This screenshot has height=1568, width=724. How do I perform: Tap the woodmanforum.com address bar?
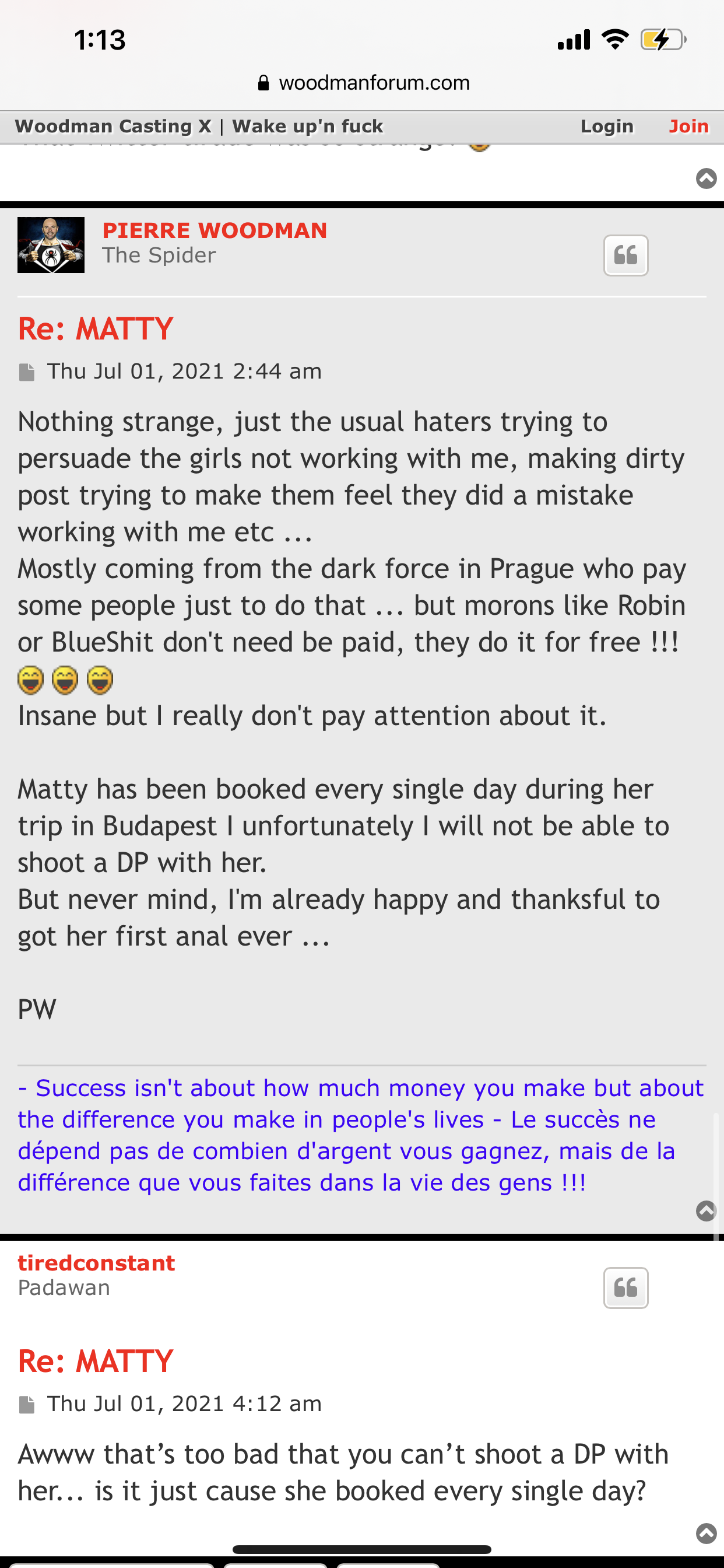[363, 83]
